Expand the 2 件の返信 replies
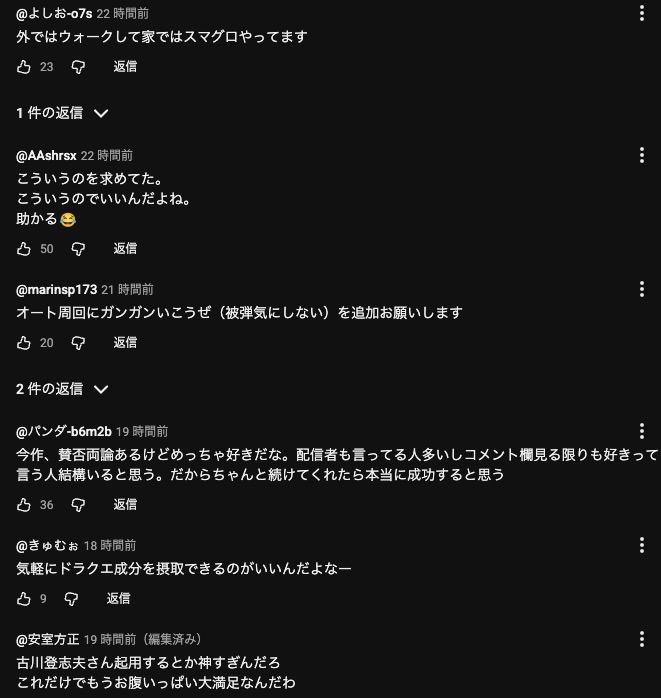Image resolution: width=661 pixels, height=698 pixels. click(61, 389)
